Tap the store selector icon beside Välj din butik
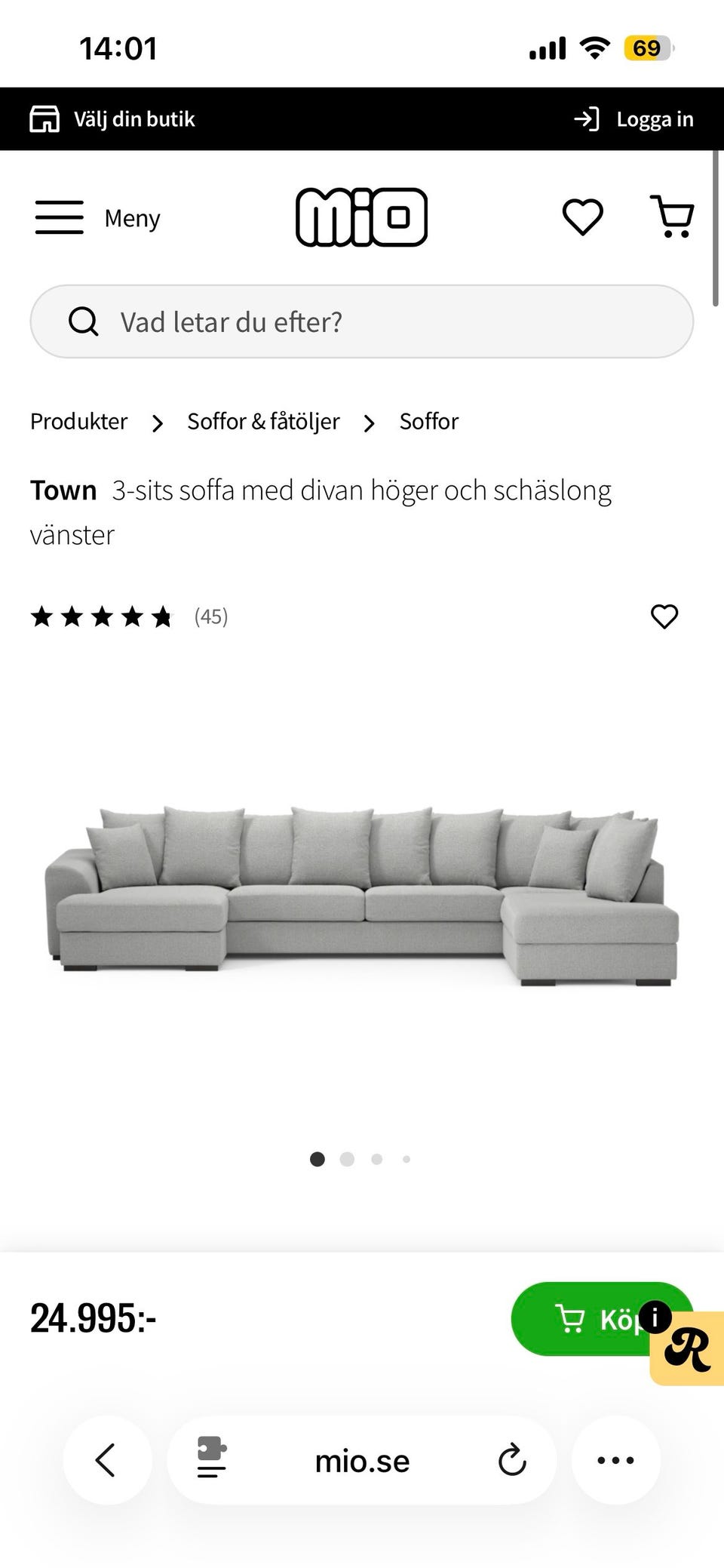The image size is (724, 1568). 44,118
